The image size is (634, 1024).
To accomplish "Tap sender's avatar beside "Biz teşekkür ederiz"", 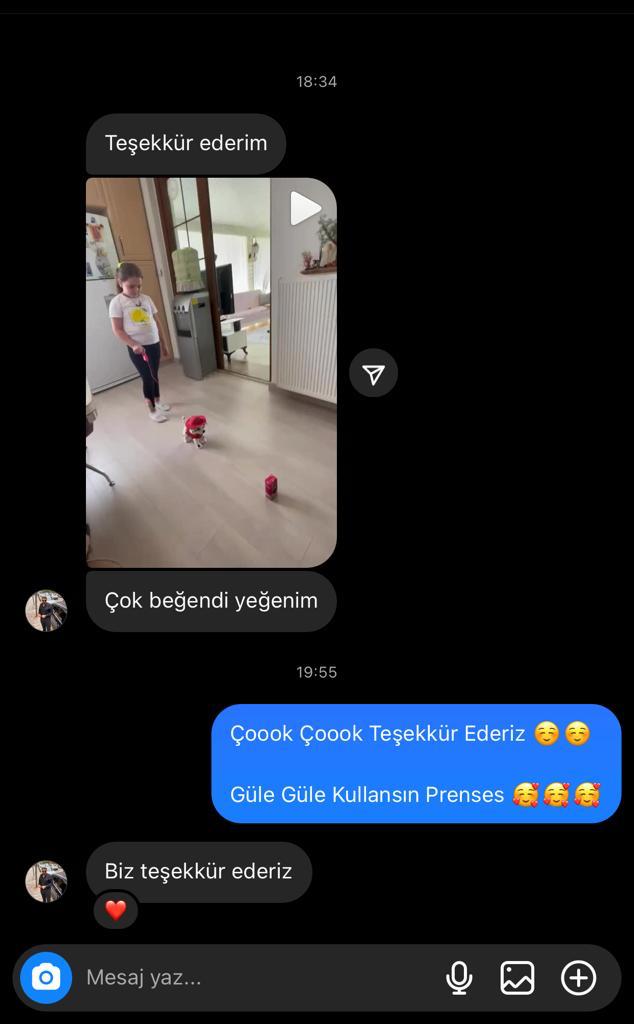I will (x=46, y=881).
